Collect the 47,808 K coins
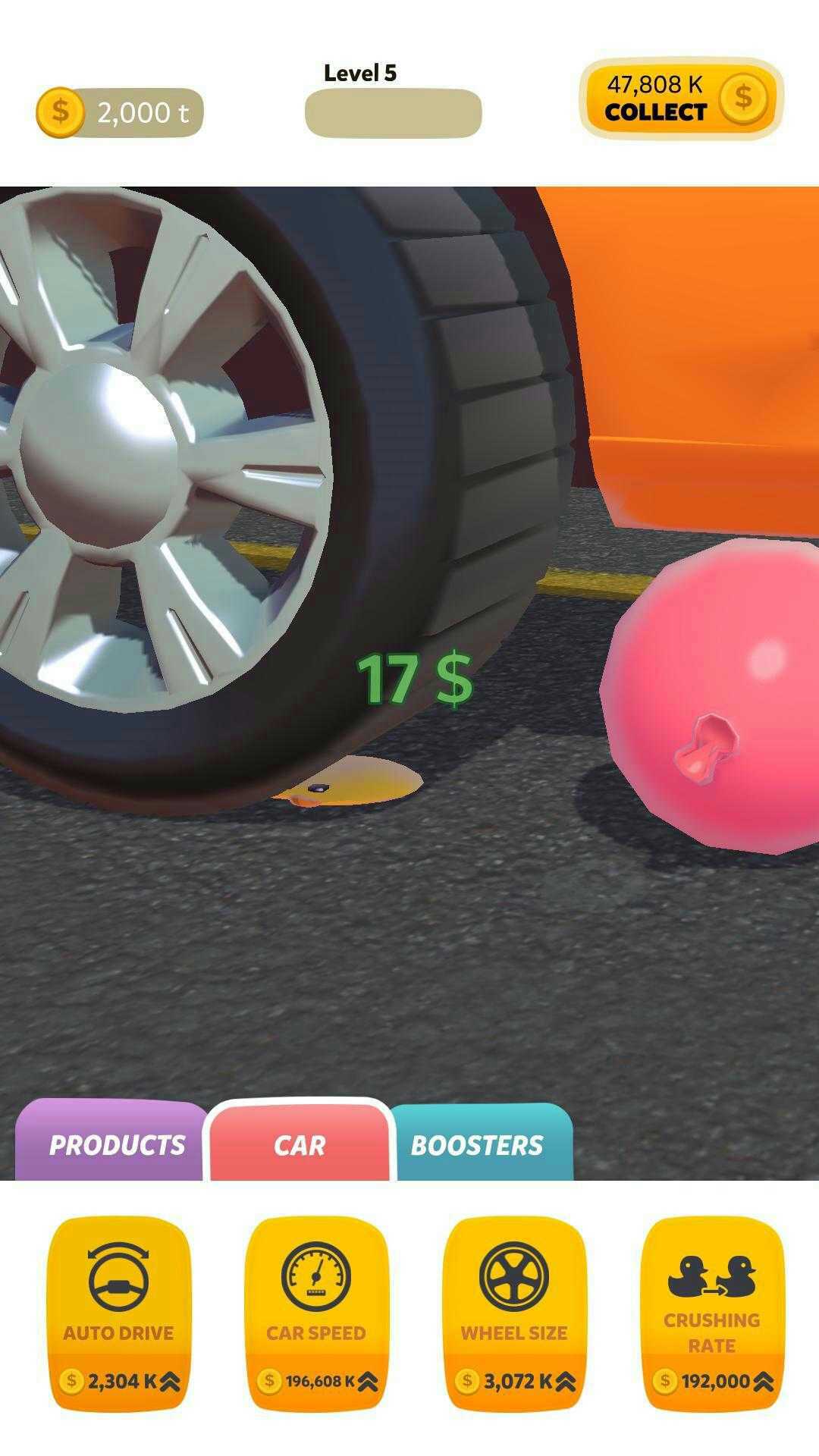Viewport: 819px width, 1456px height. (680, 99)
